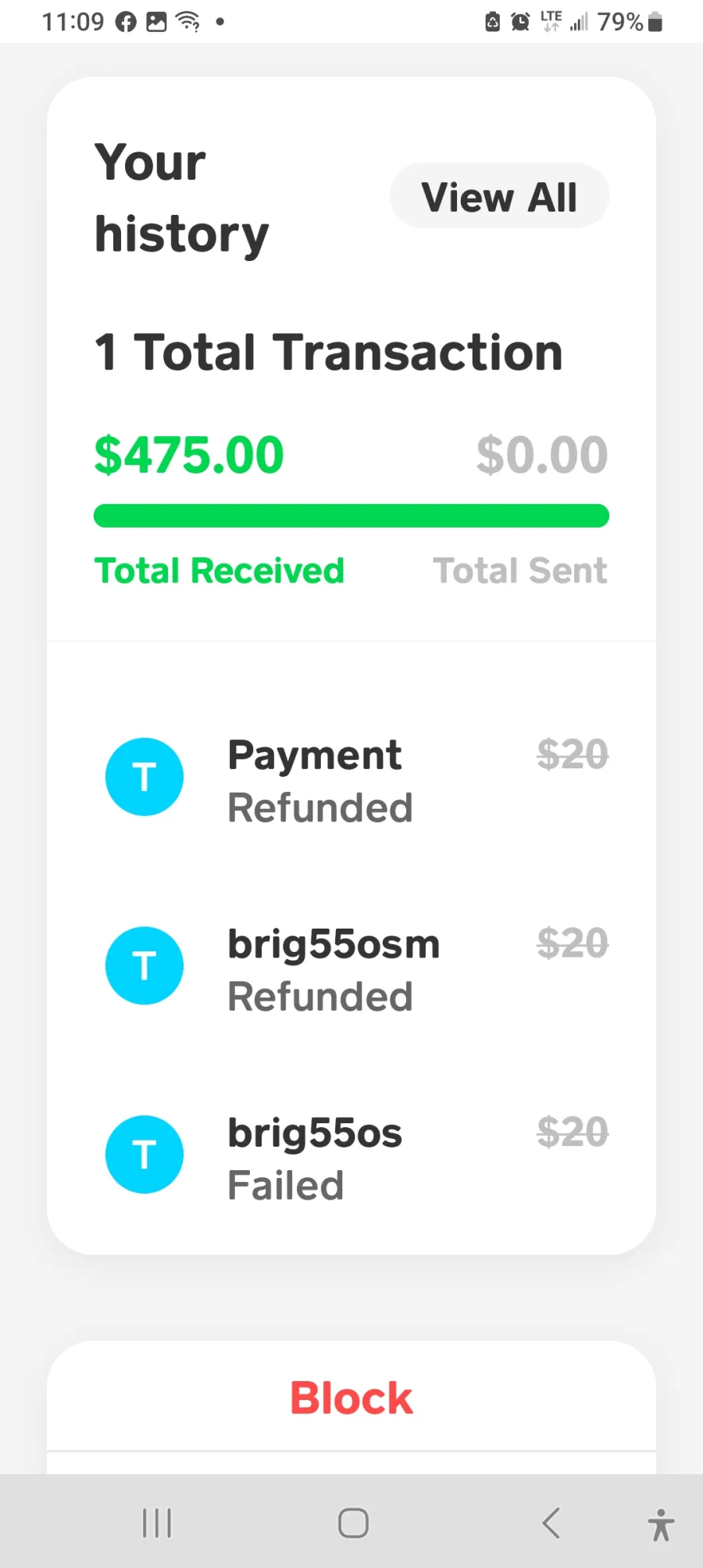
Task: Open the brig55os Failed transaction
Action: [351, 1156]
